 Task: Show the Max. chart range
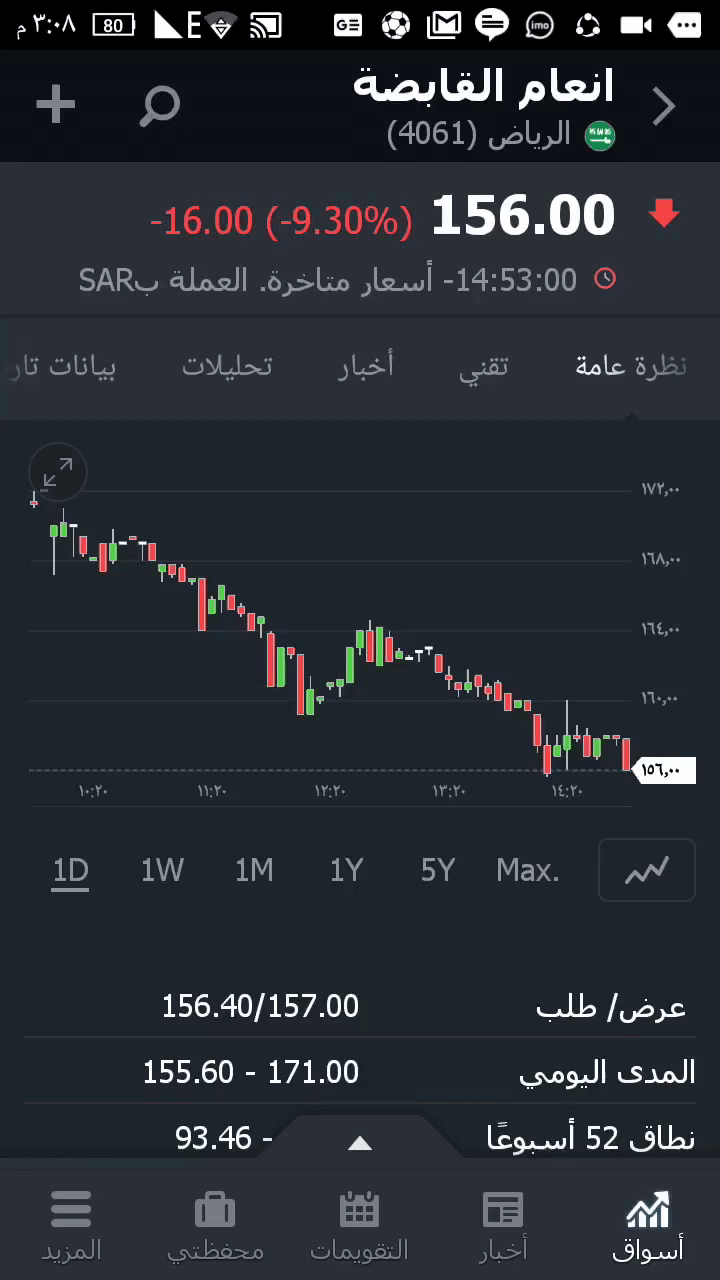528,871
